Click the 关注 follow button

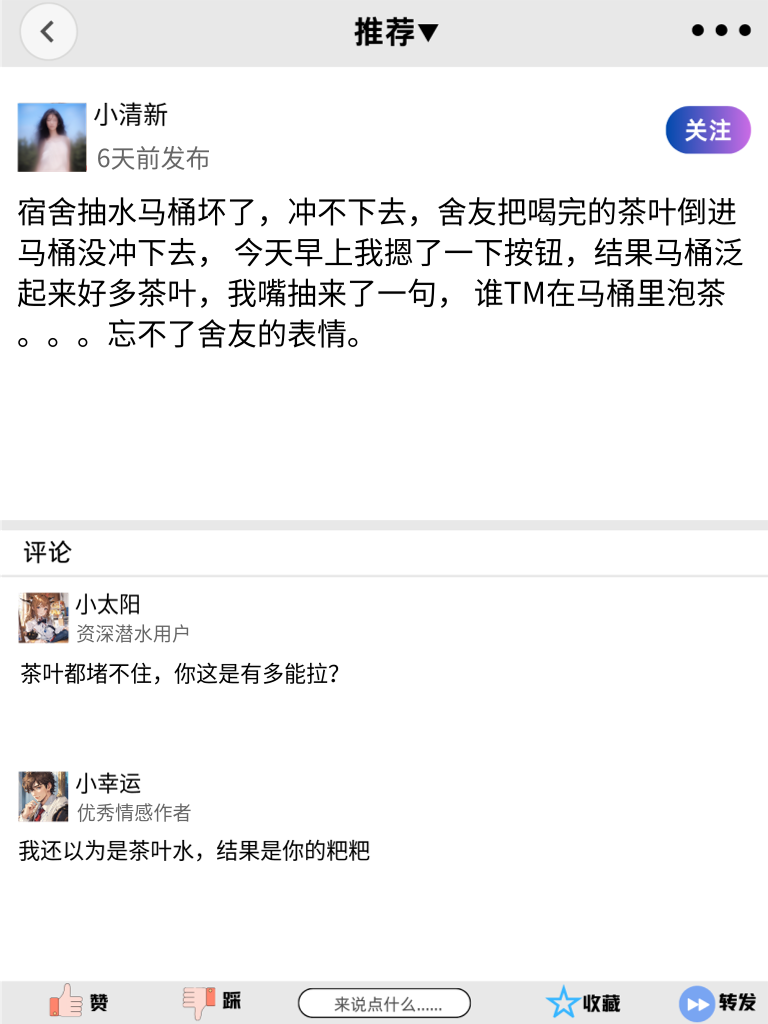click(707, 130)
